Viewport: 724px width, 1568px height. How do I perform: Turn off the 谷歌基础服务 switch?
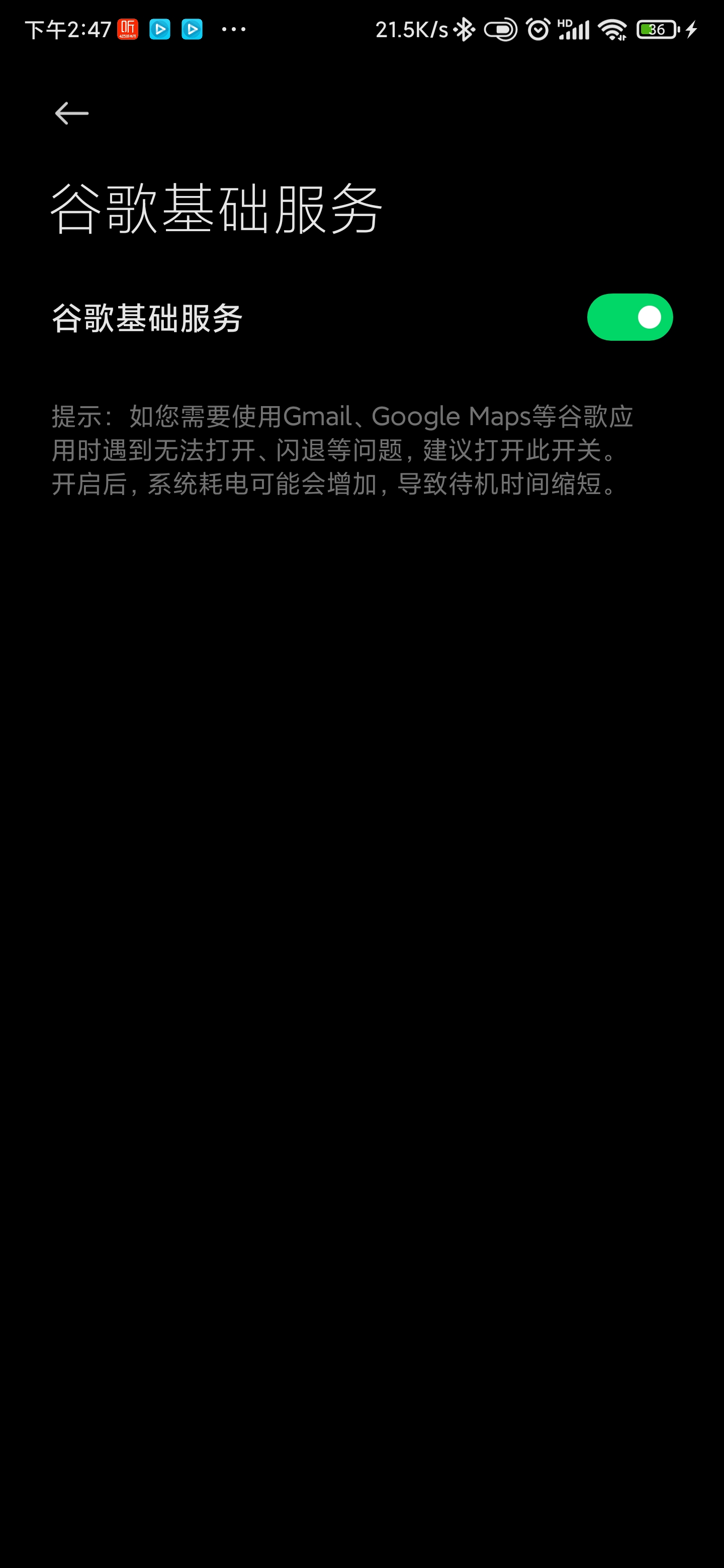629,317
